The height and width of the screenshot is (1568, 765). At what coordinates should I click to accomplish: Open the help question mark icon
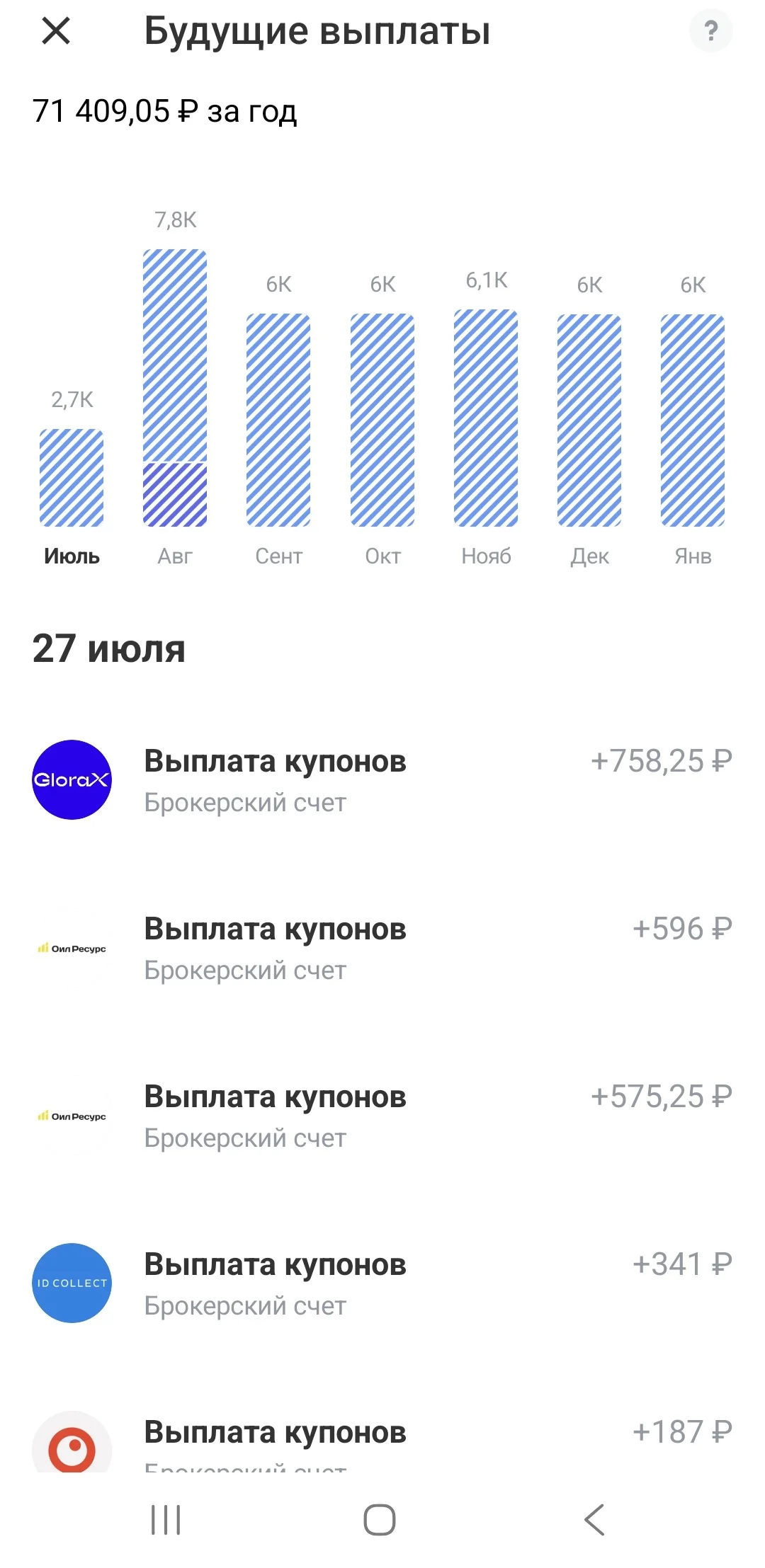710,30
